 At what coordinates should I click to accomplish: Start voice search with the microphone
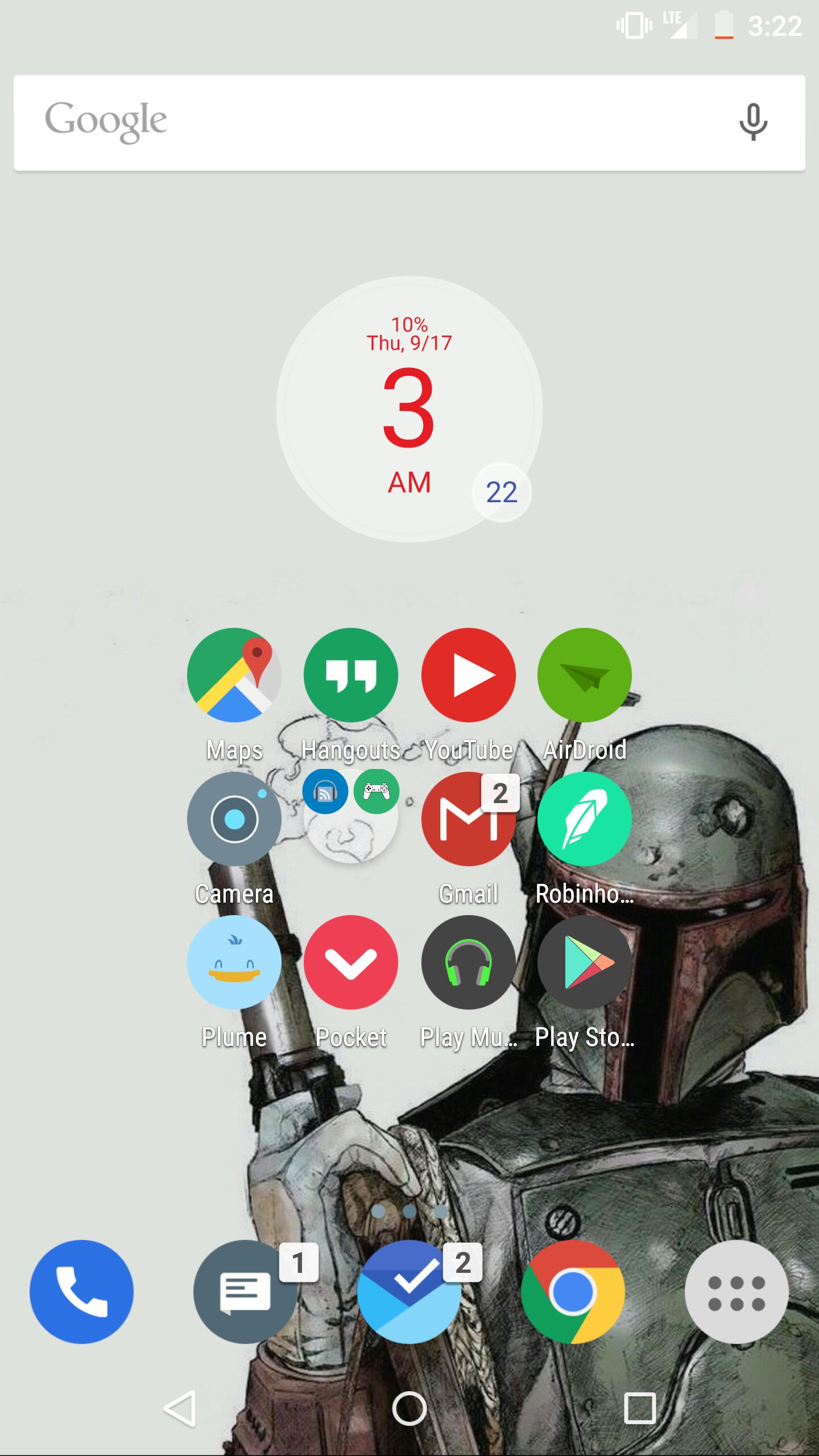point(752,122)
